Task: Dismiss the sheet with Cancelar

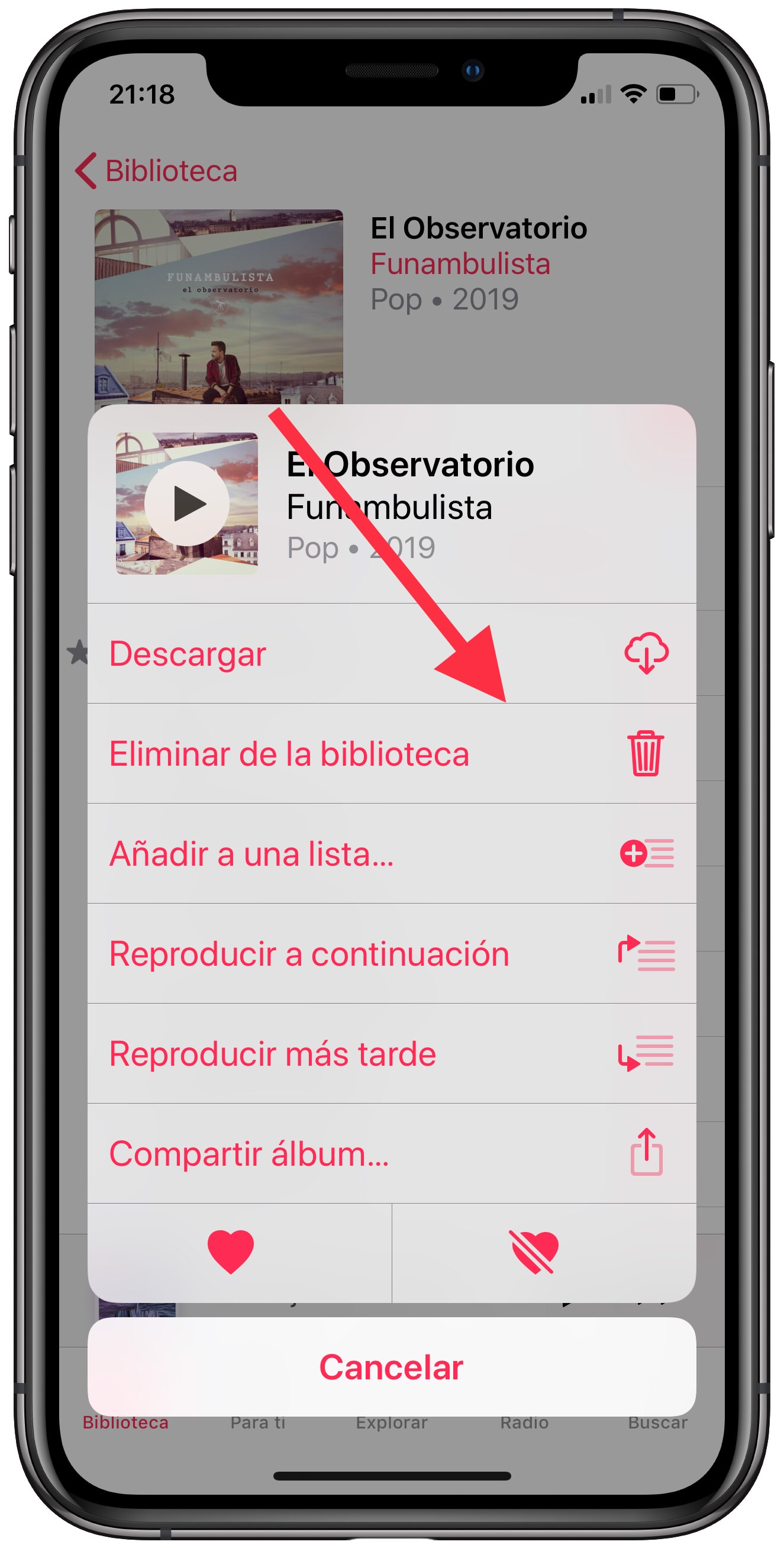Action: tap(391, 1367)
